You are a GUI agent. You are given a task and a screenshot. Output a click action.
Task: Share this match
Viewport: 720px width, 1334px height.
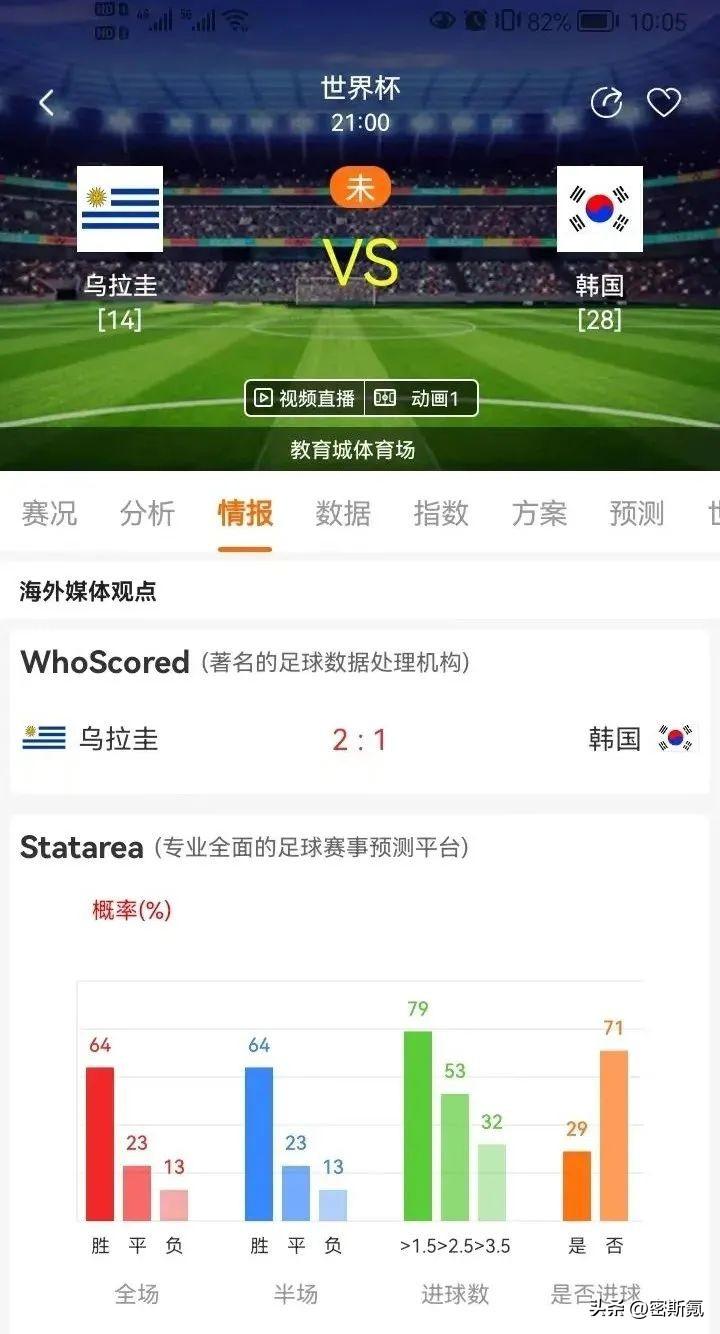[x=606, y=103]
